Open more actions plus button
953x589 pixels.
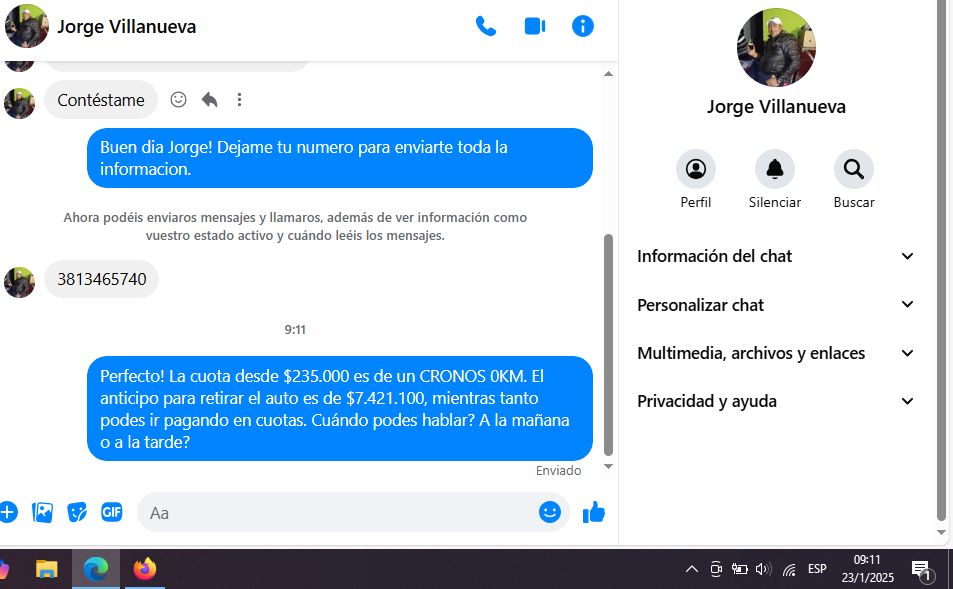(8, 512)
